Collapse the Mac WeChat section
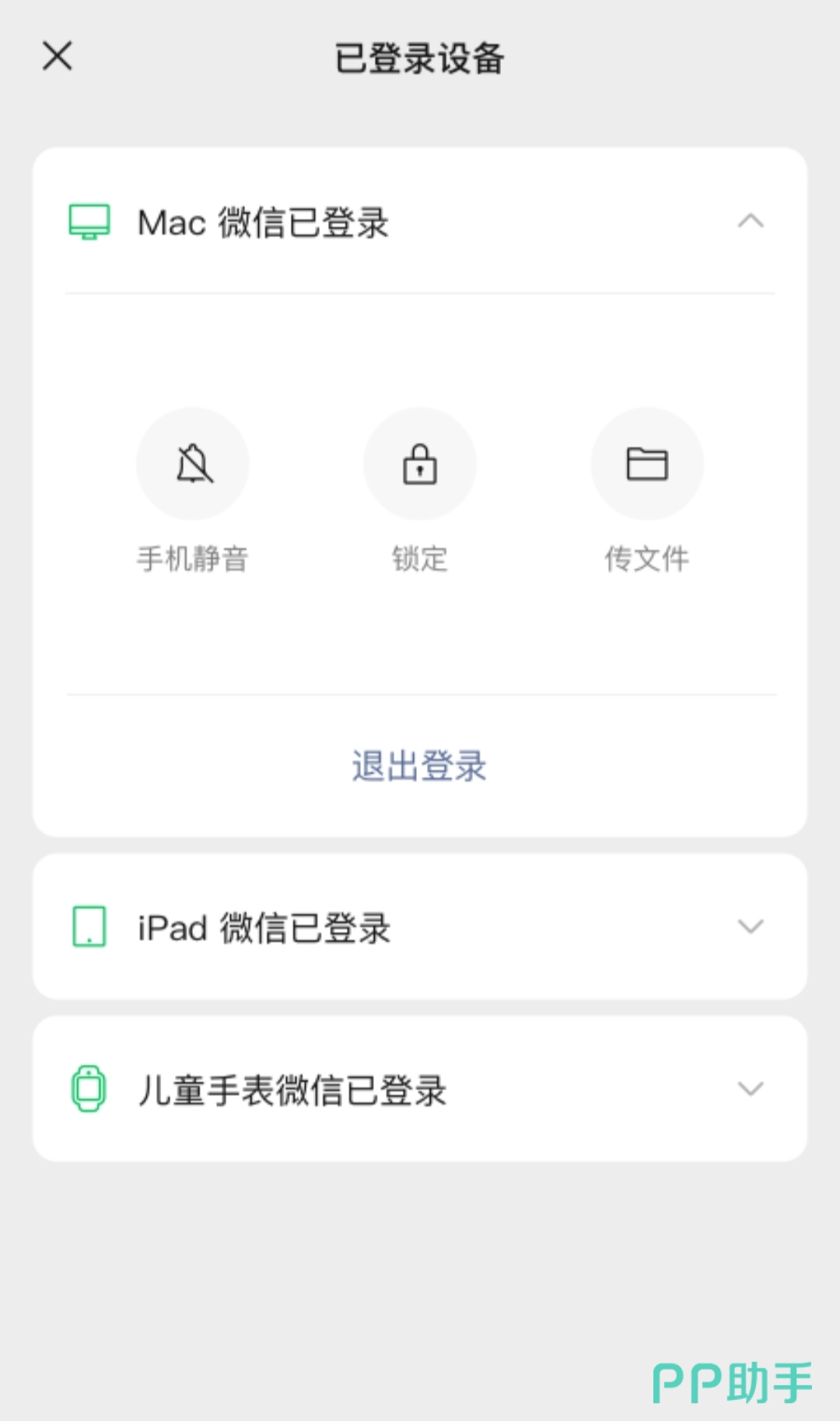840x1421 pixels. [x=750, y=222]
